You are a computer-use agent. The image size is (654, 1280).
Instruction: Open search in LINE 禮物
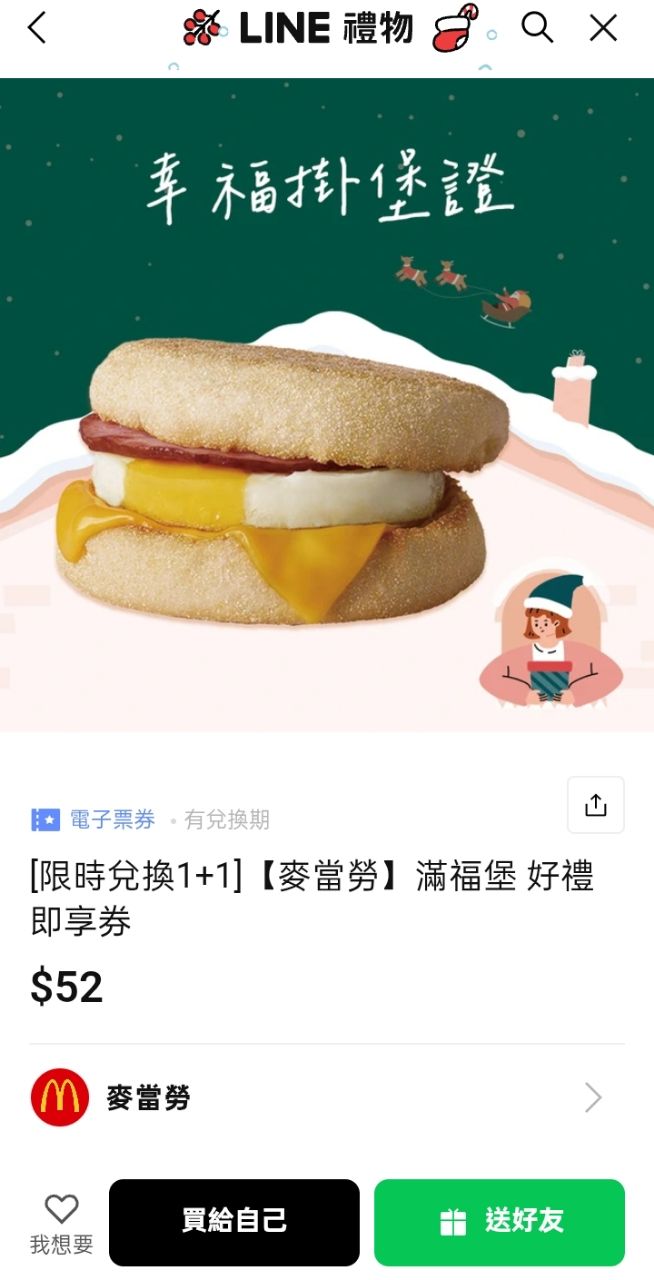pyautogui.click(x=537, y=29)
